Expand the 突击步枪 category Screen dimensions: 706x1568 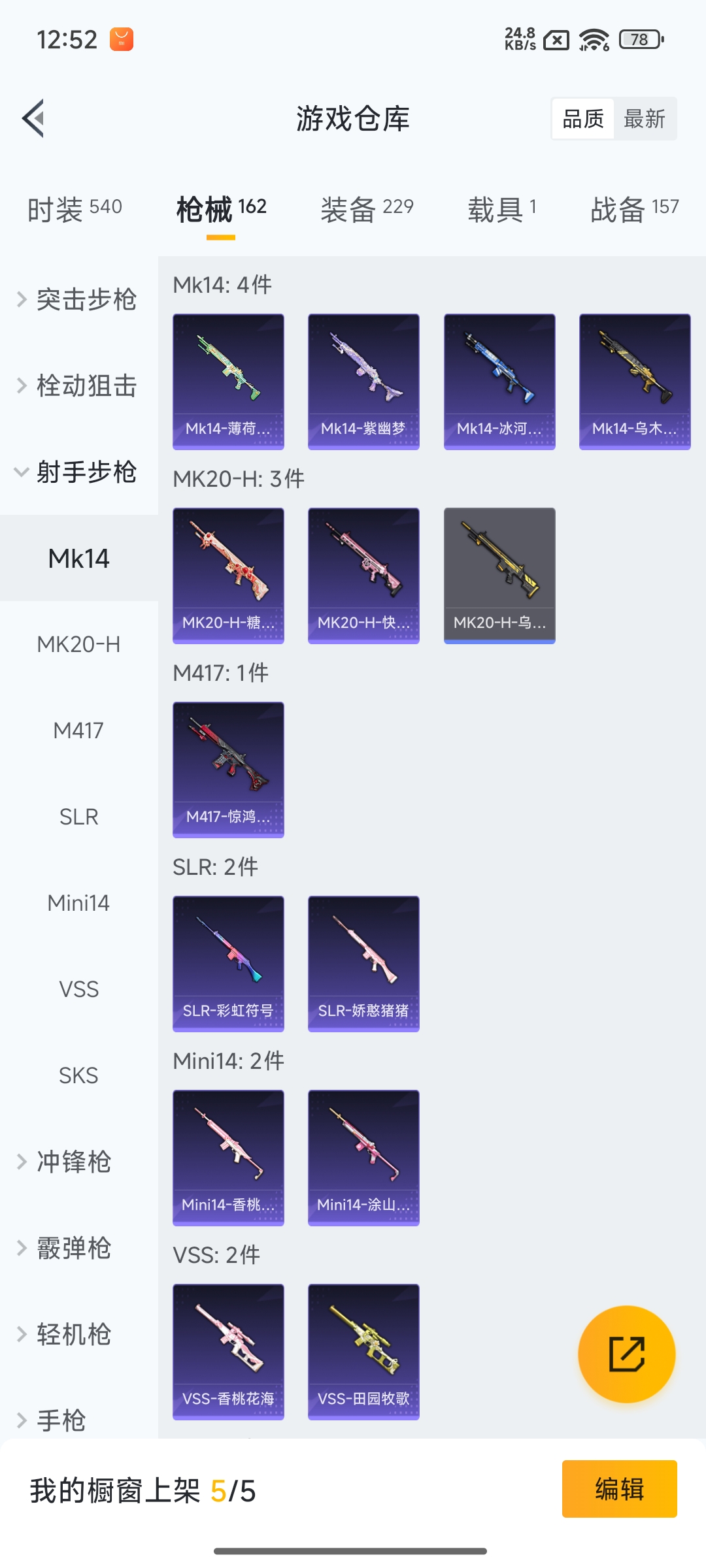(x=78, y=300)
